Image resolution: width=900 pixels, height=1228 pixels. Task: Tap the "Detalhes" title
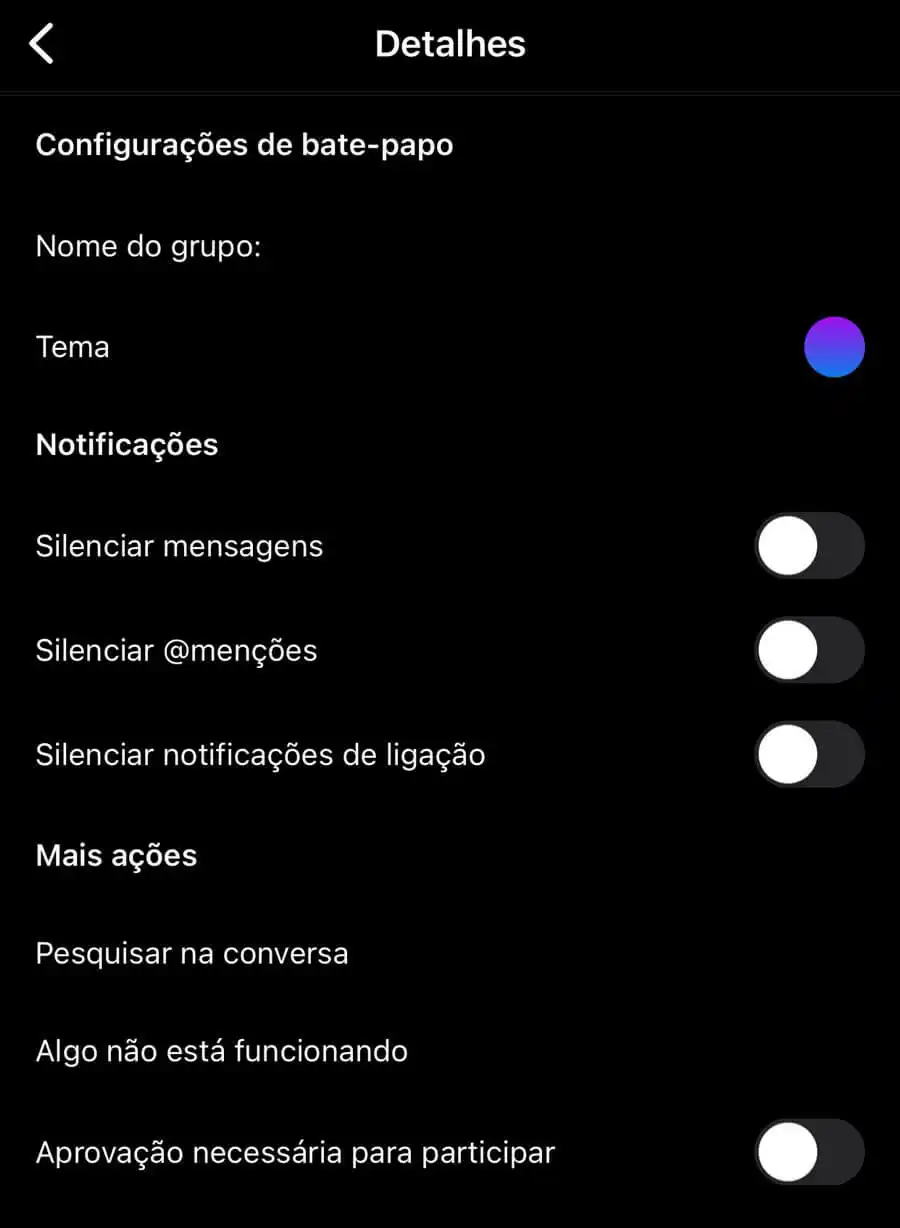[449, 44]
